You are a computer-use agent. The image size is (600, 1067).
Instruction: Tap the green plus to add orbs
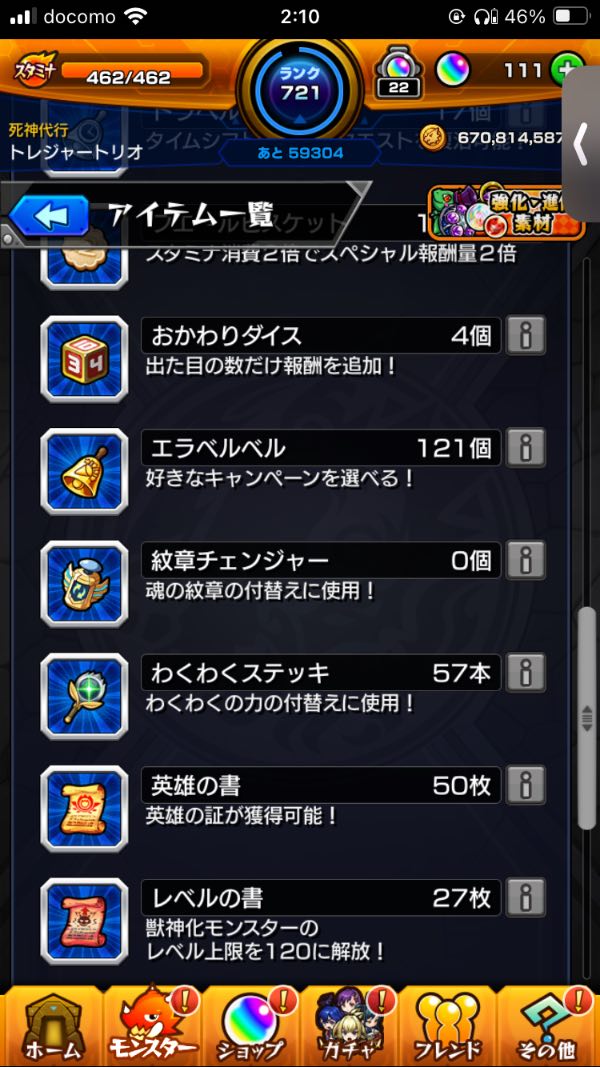point(566,70)
